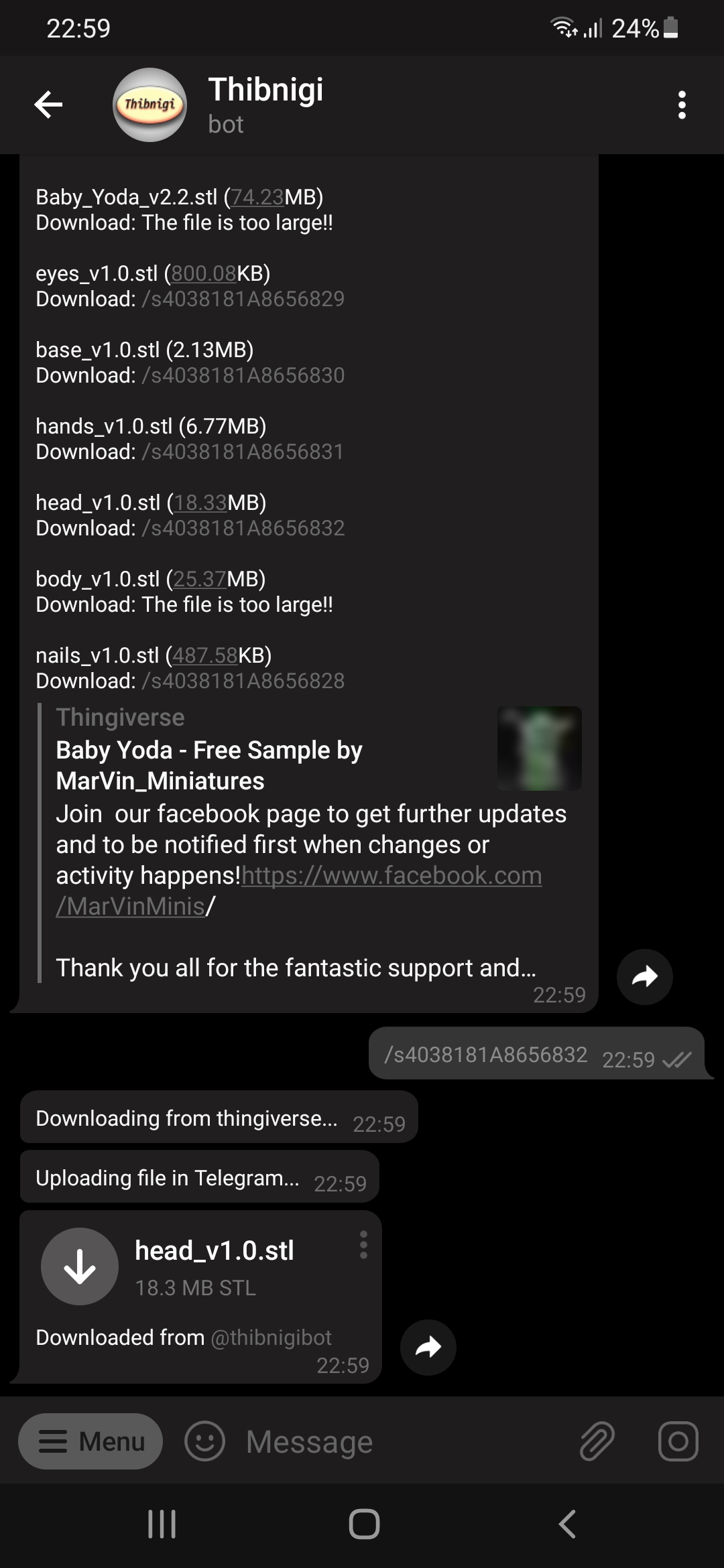This screenshot has height=1568, width=724.
Task: Open Thibnigi bot profile header
Action: click(x=265, y=105)
